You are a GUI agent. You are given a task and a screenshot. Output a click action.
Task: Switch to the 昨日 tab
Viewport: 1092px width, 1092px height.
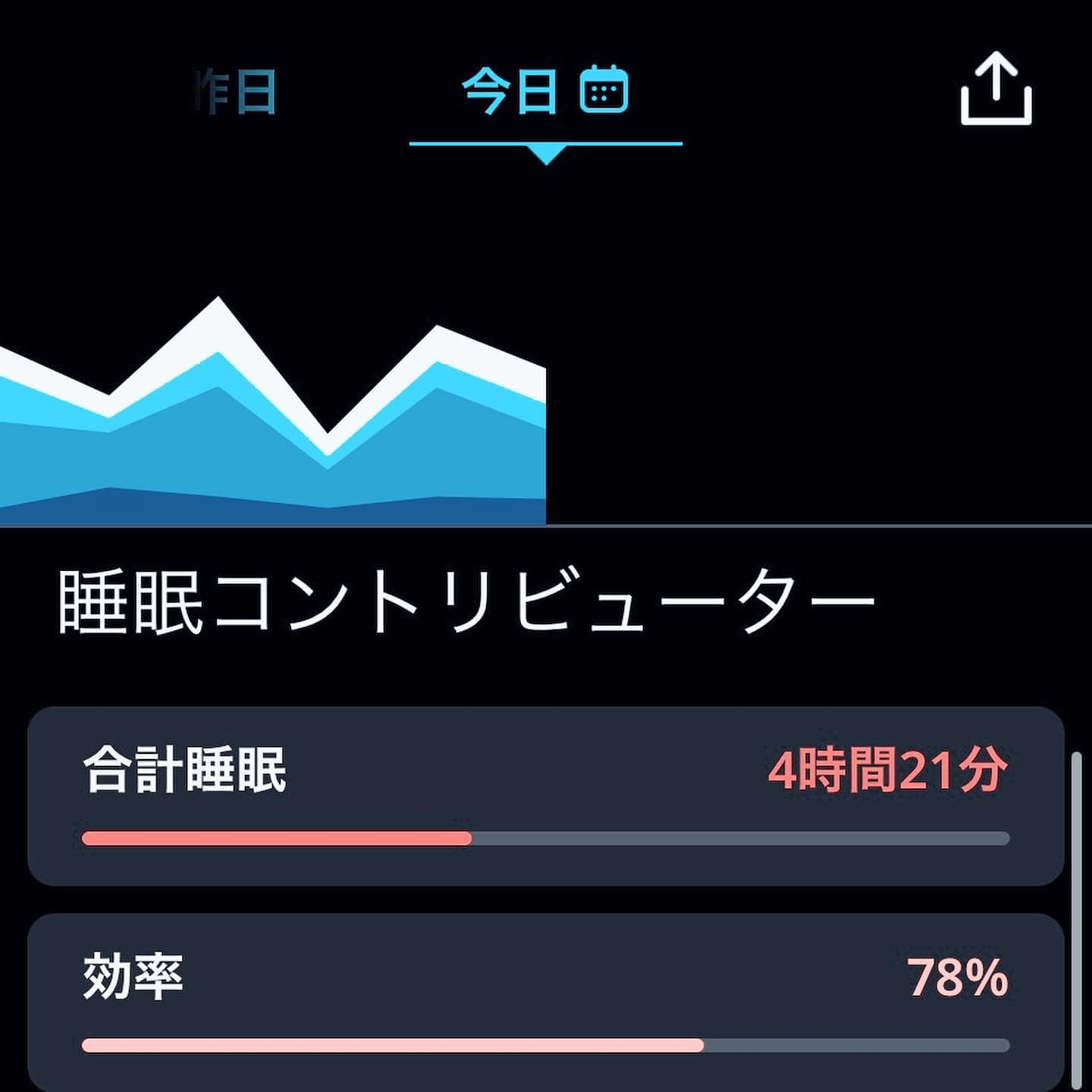[234, 93]
